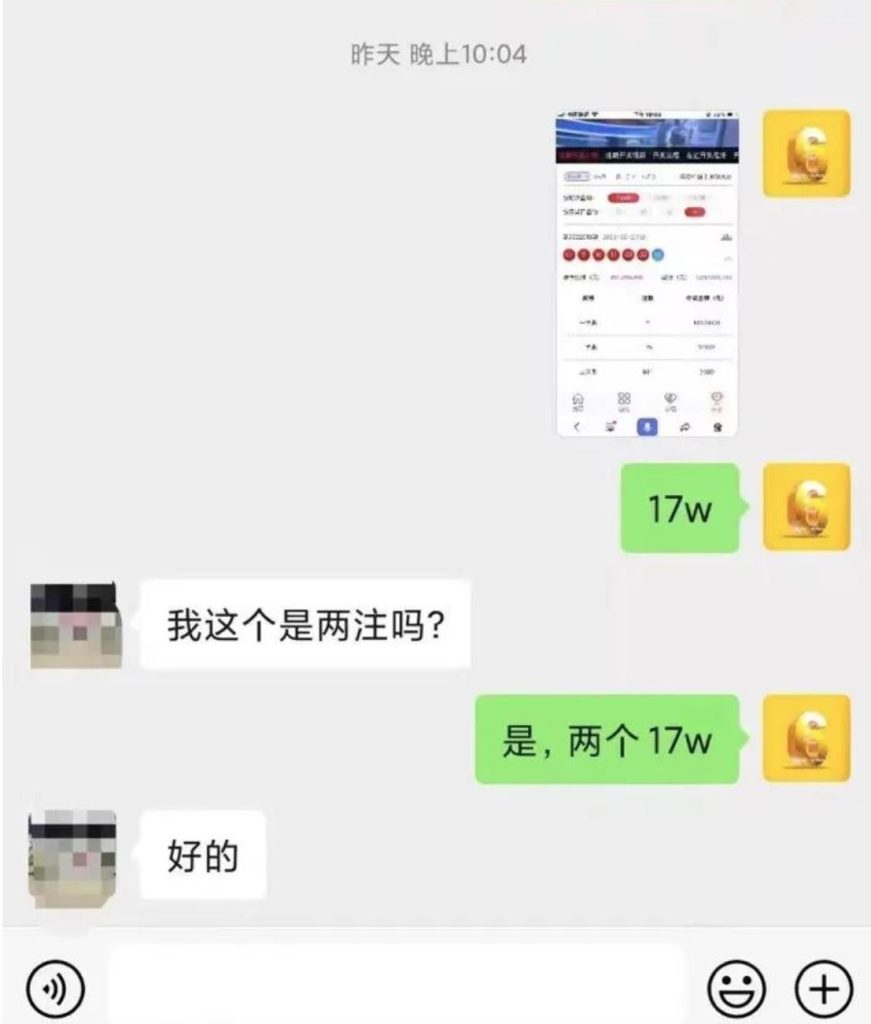View profile of gold avatar beside 17w

coord(806,507)
